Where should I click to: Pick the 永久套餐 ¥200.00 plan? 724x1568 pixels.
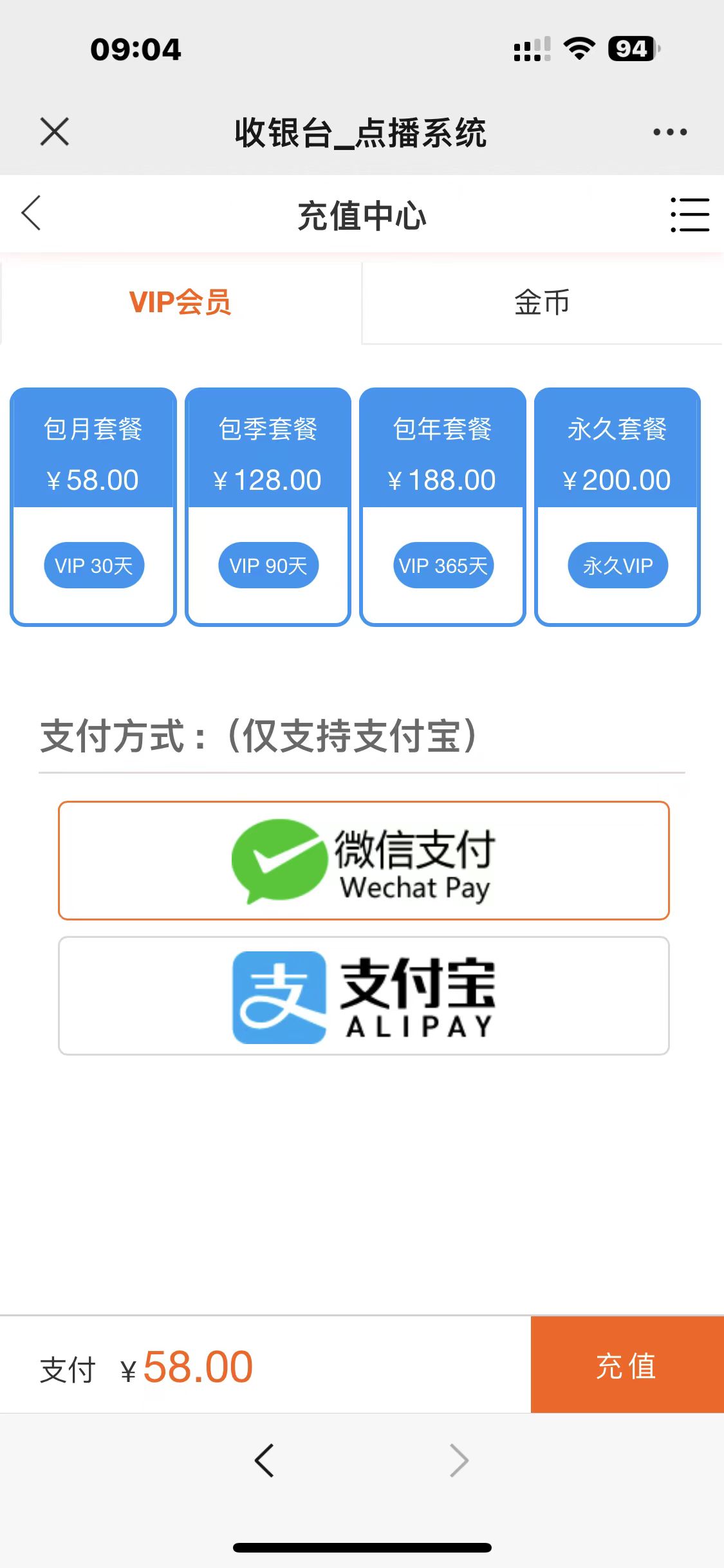pos(617,506)
